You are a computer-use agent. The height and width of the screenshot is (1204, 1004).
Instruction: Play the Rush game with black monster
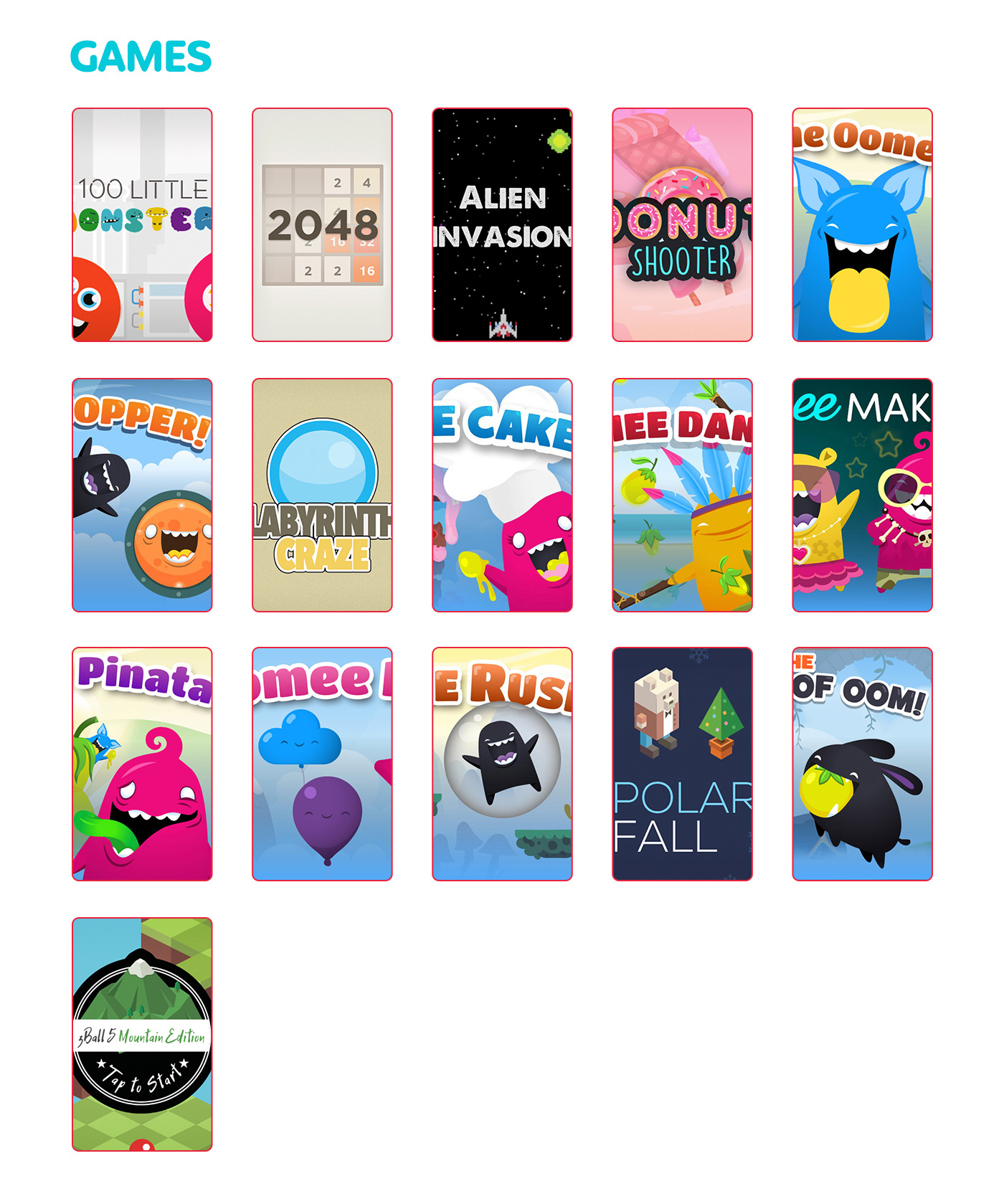tap(502, 764)
